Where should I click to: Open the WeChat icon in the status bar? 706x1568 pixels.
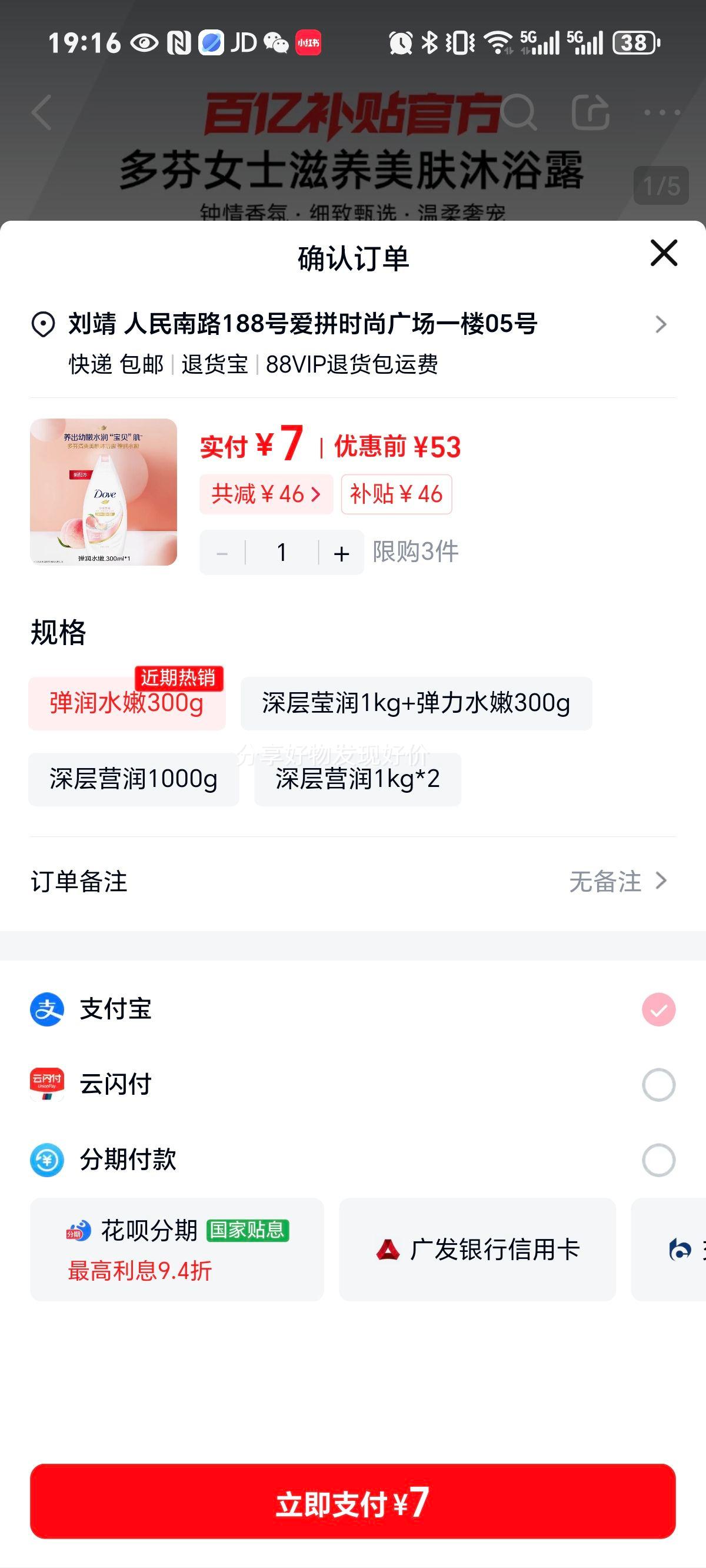tap(277, 42)
